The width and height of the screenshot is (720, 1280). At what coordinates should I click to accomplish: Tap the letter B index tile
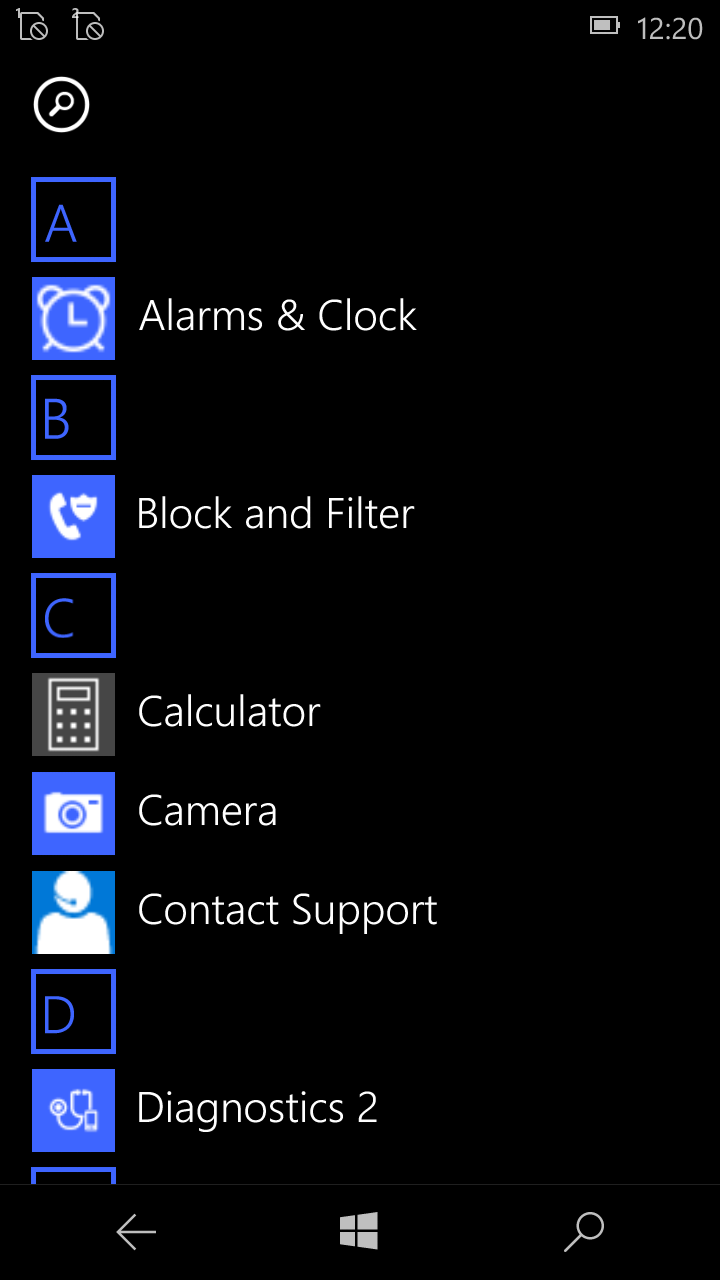74,418
